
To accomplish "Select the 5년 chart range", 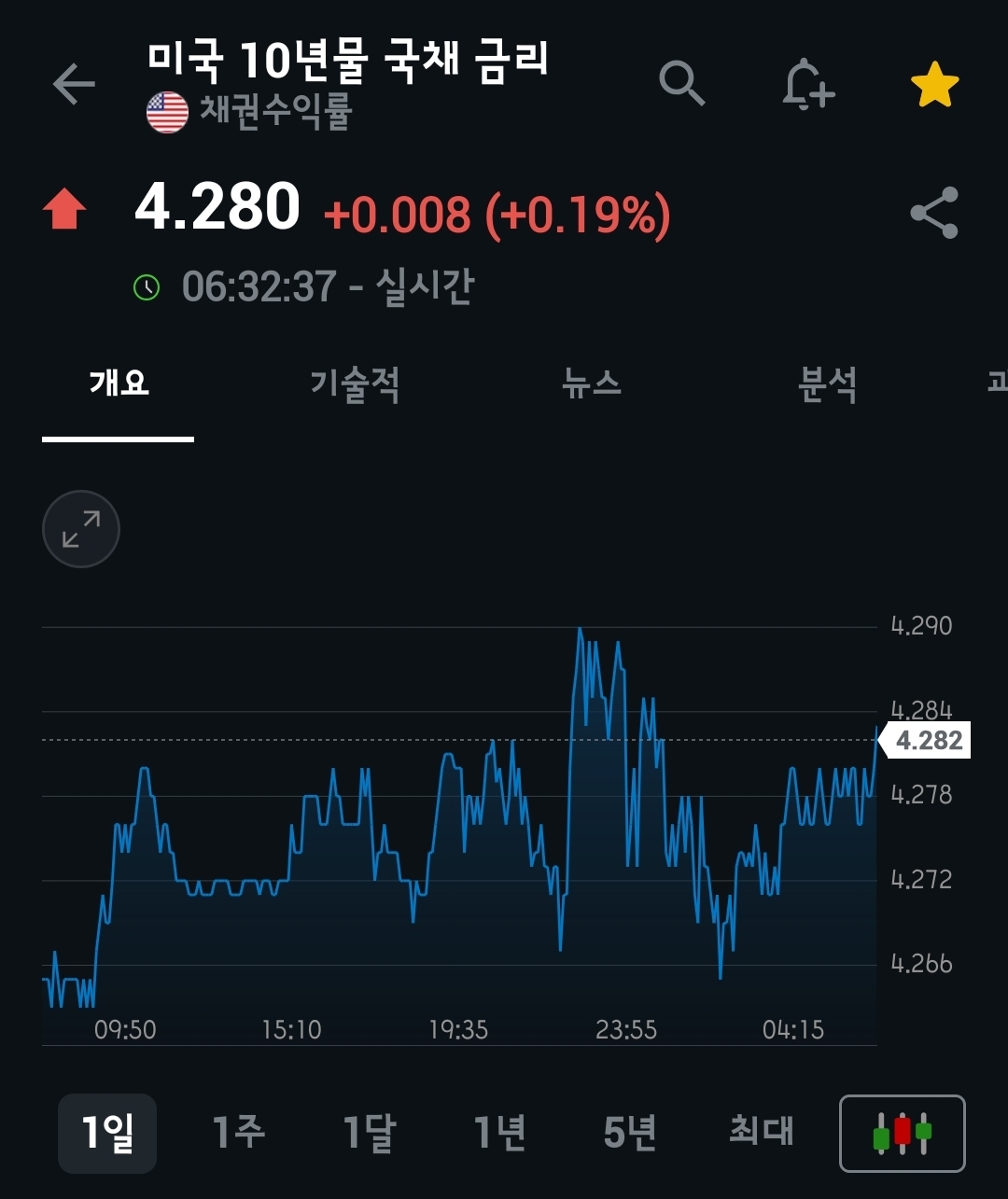I will pyautogui.click(x=630, y=1133).
